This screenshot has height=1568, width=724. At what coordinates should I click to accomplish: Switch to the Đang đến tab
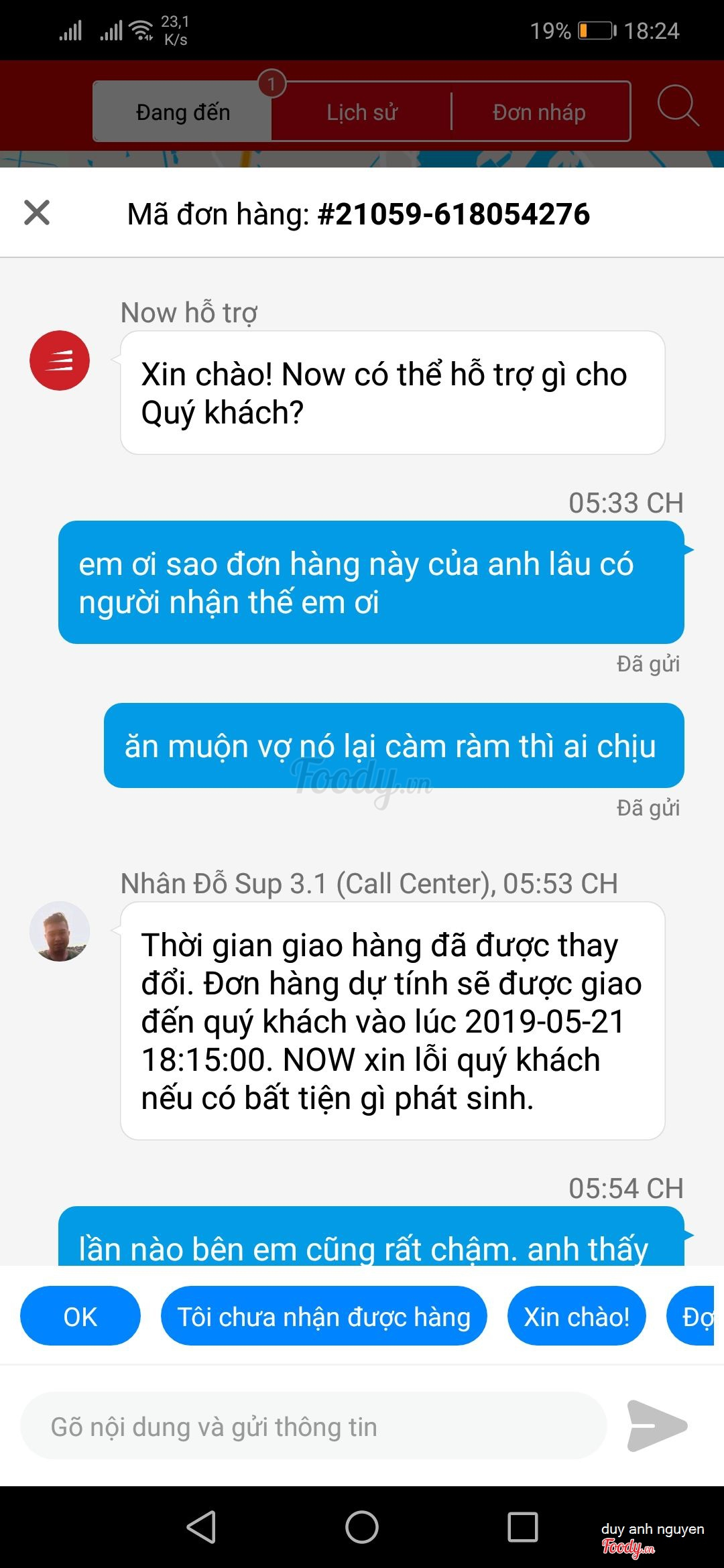pyautogui.click(x=182, y=112)
